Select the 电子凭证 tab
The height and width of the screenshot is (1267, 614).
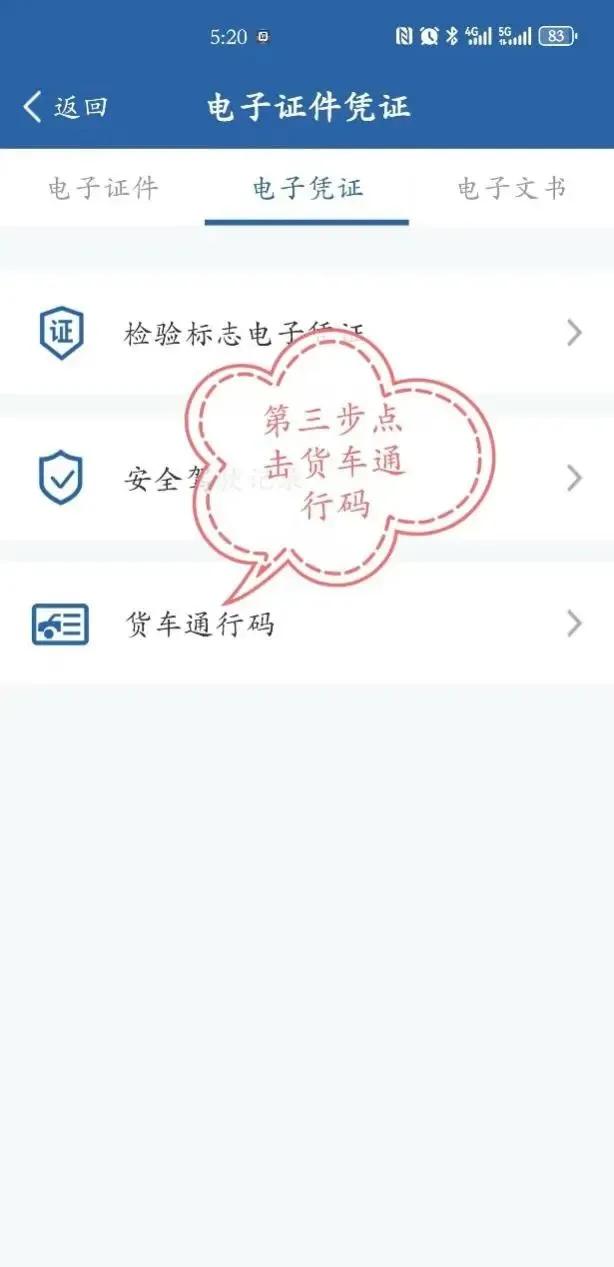(x=307, y=188)
